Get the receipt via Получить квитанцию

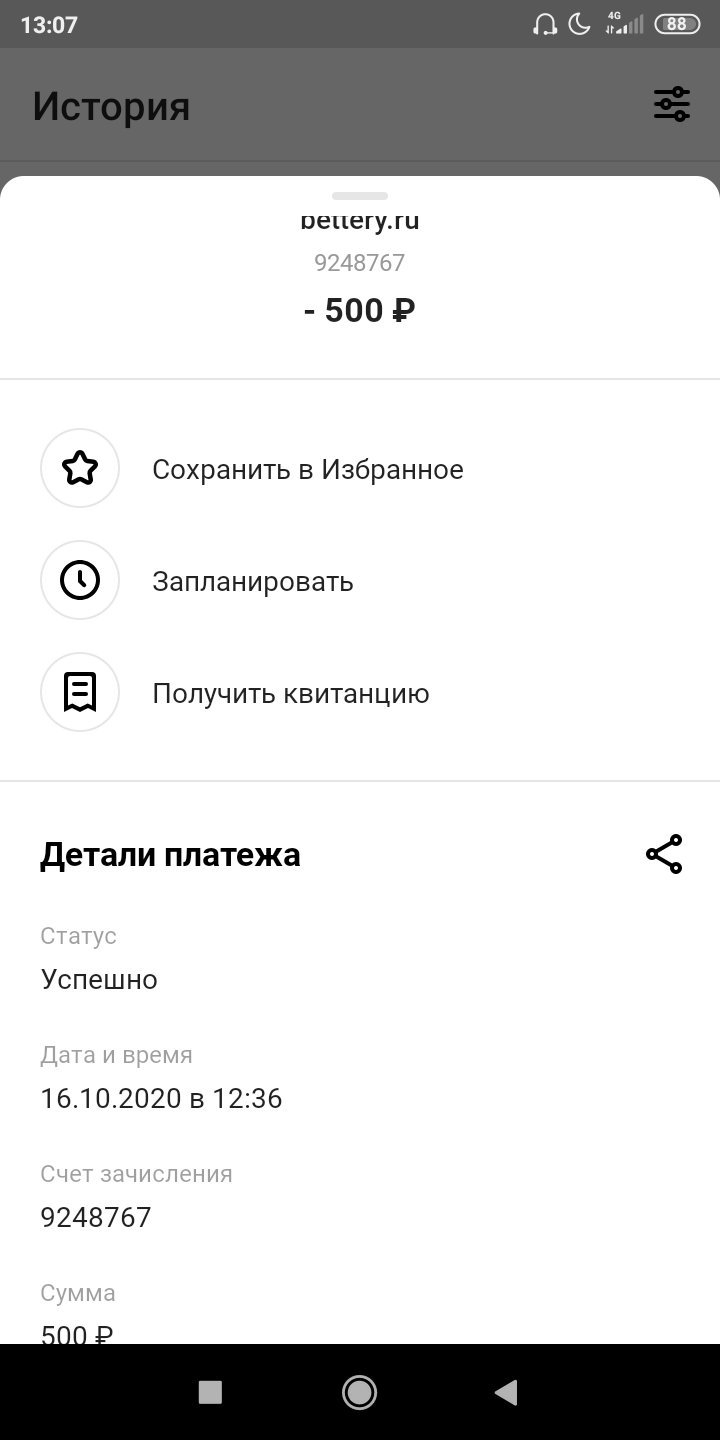click(x=290, y=693)
